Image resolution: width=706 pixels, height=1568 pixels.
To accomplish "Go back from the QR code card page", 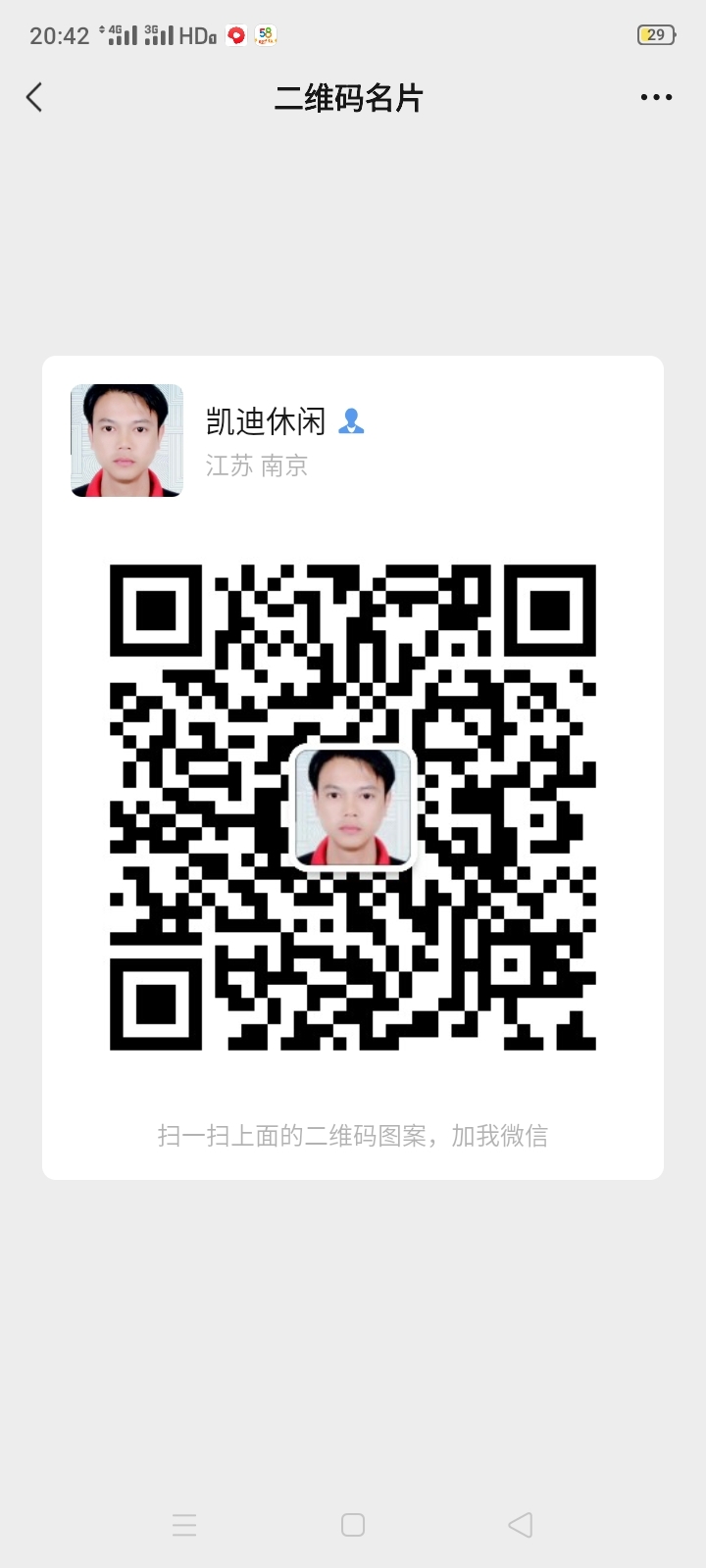I will point(35,97).
